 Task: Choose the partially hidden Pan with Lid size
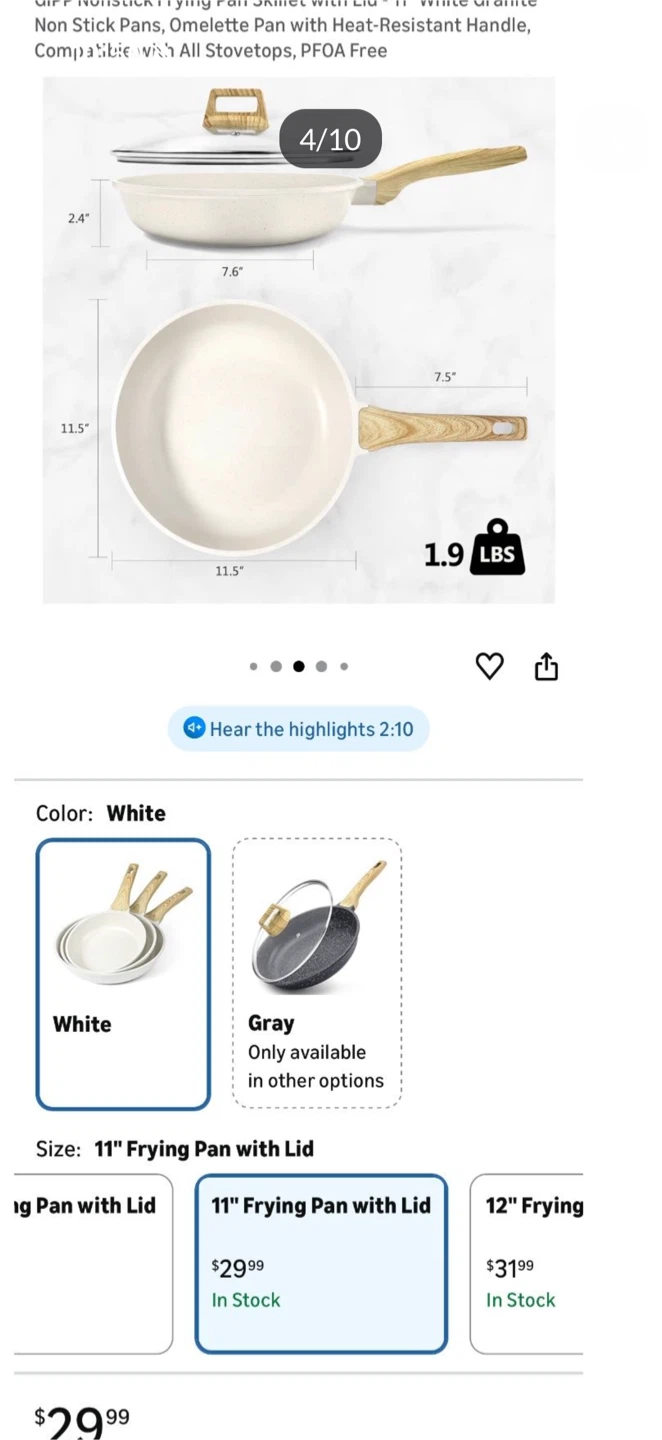[x=92, y=1264]
